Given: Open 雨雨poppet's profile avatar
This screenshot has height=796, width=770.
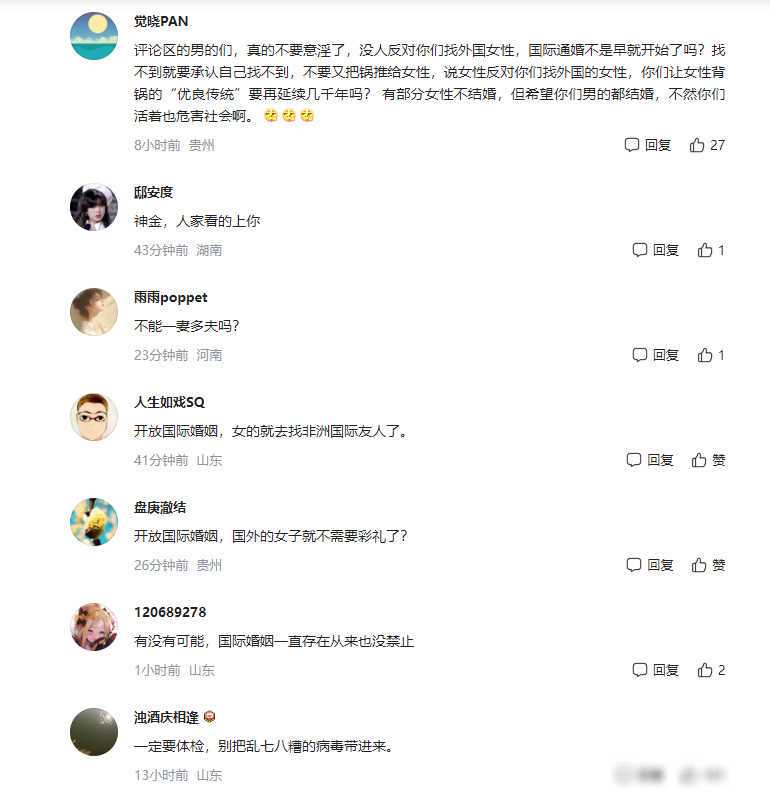Looking at the screenshot, I should tap(94, 312).
